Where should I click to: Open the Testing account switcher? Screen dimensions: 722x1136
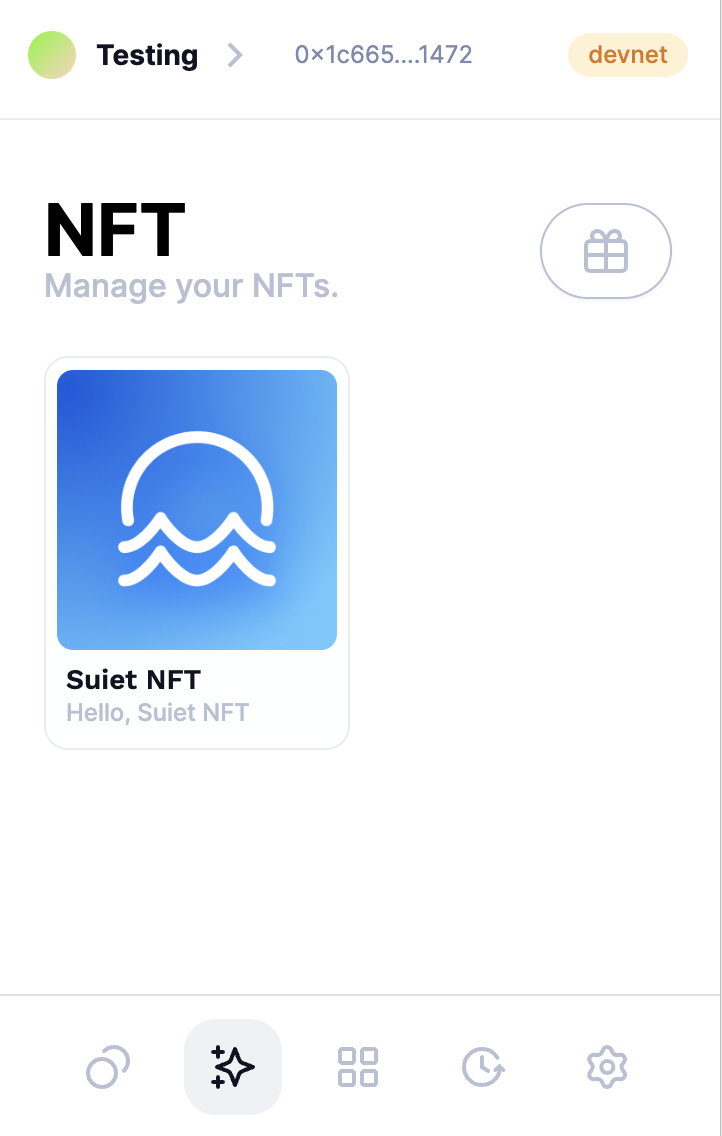pyautogui.click(x=136, y=55)
